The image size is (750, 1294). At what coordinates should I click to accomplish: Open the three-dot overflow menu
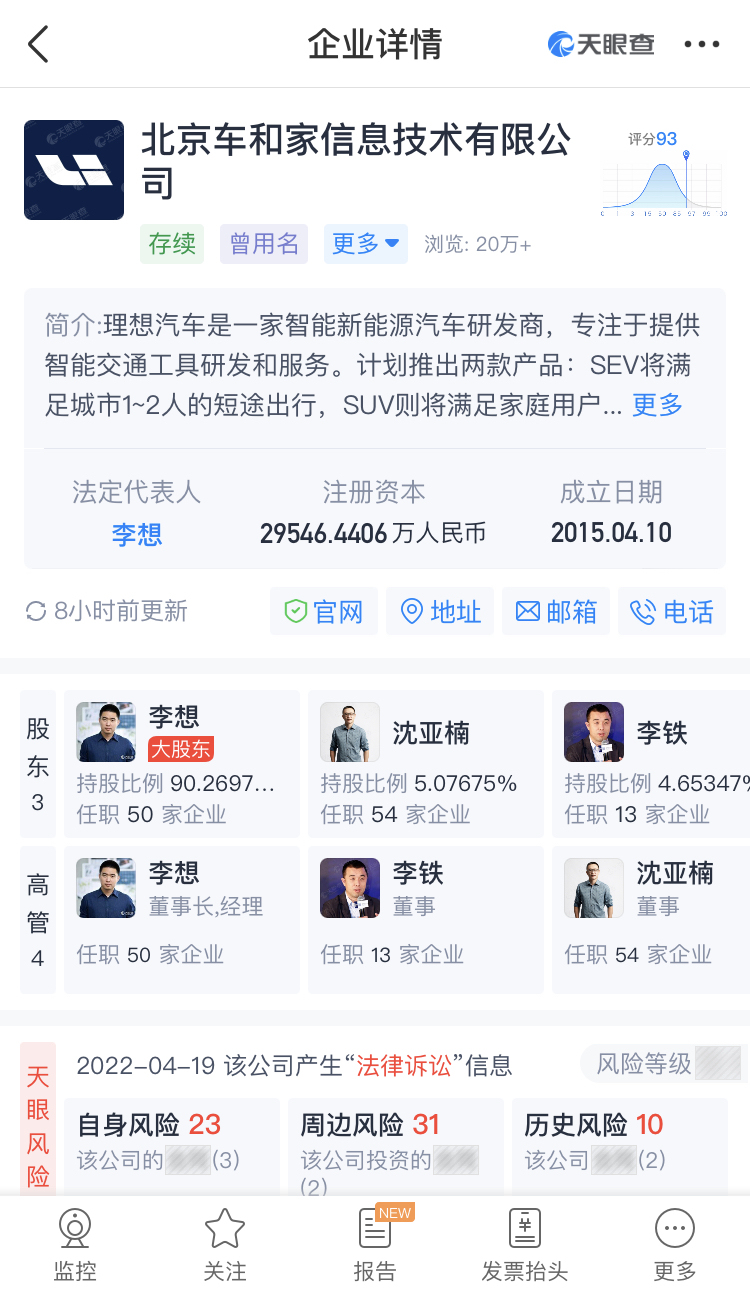(x=701, y=45)
